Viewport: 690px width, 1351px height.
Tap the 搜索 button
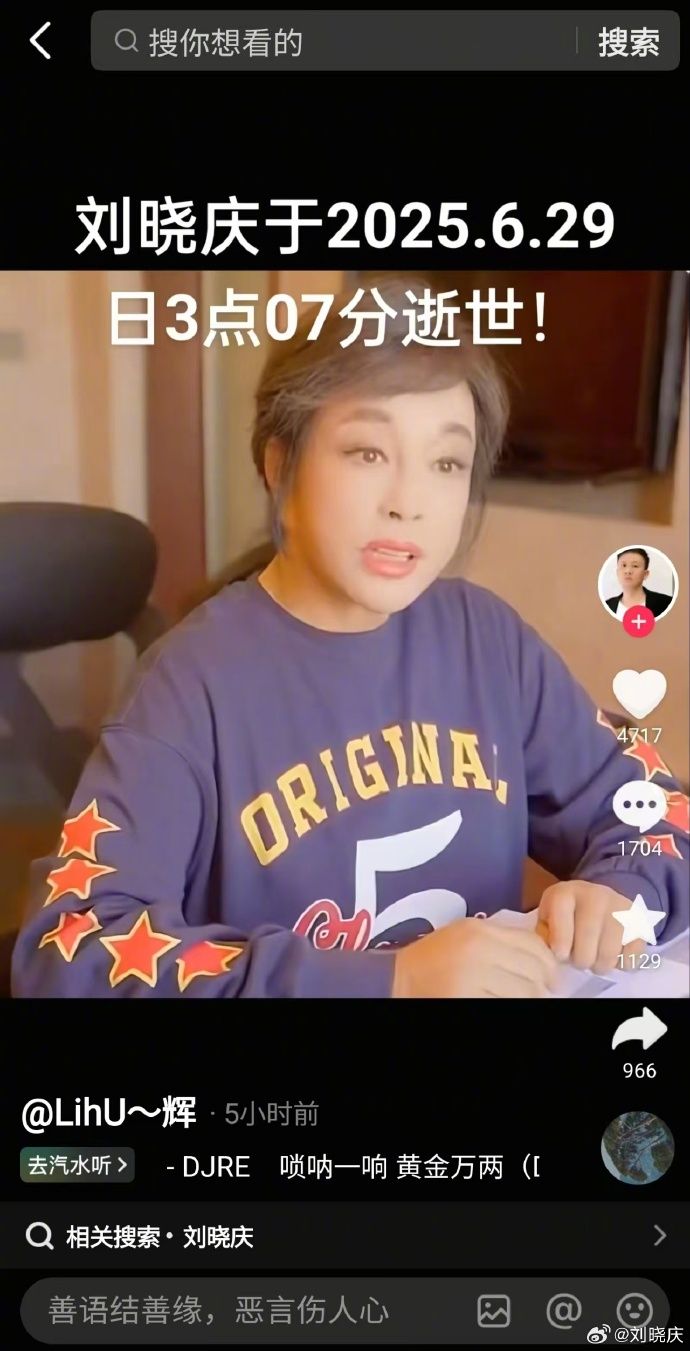(628, 42)
